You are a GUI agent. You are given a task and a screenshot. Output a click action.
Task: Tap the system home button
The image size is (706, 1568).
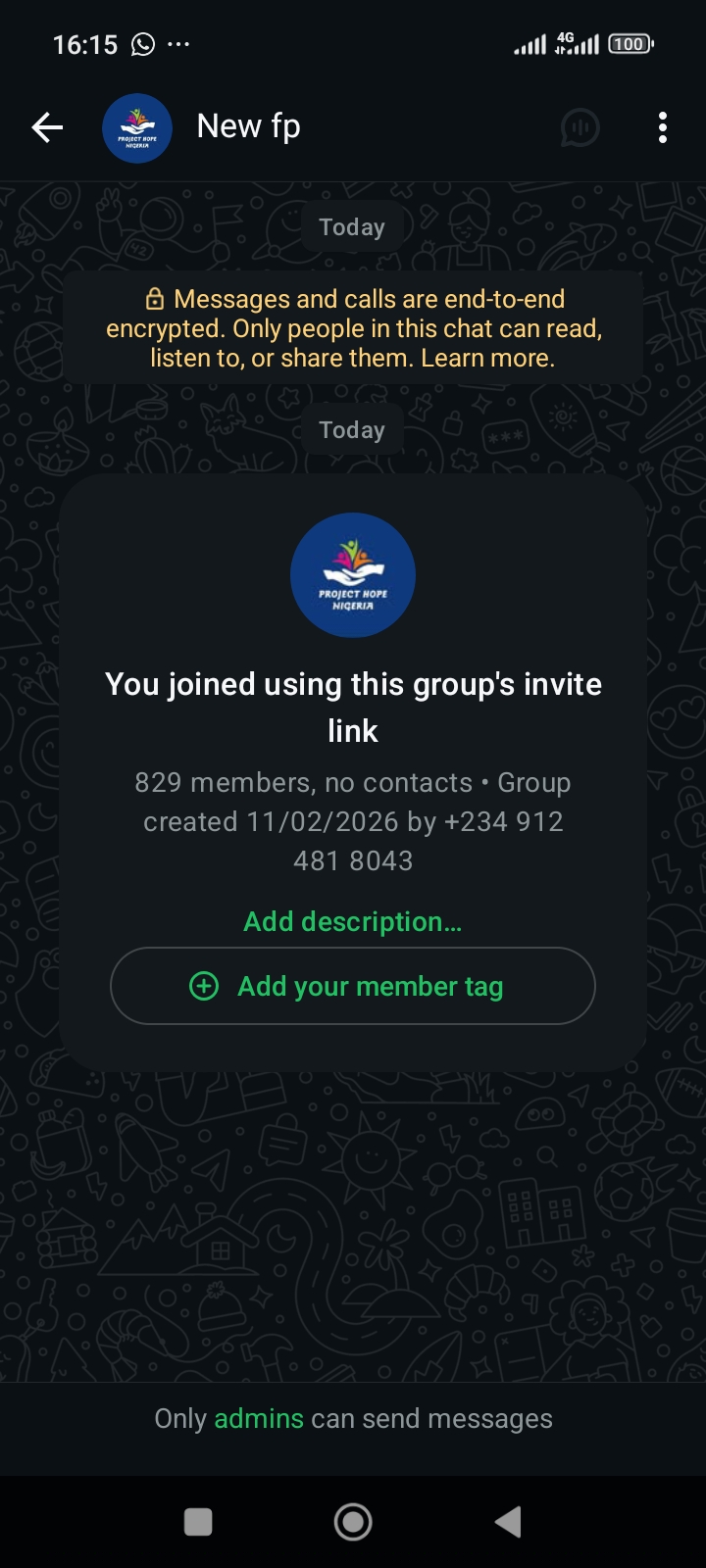353,1522
